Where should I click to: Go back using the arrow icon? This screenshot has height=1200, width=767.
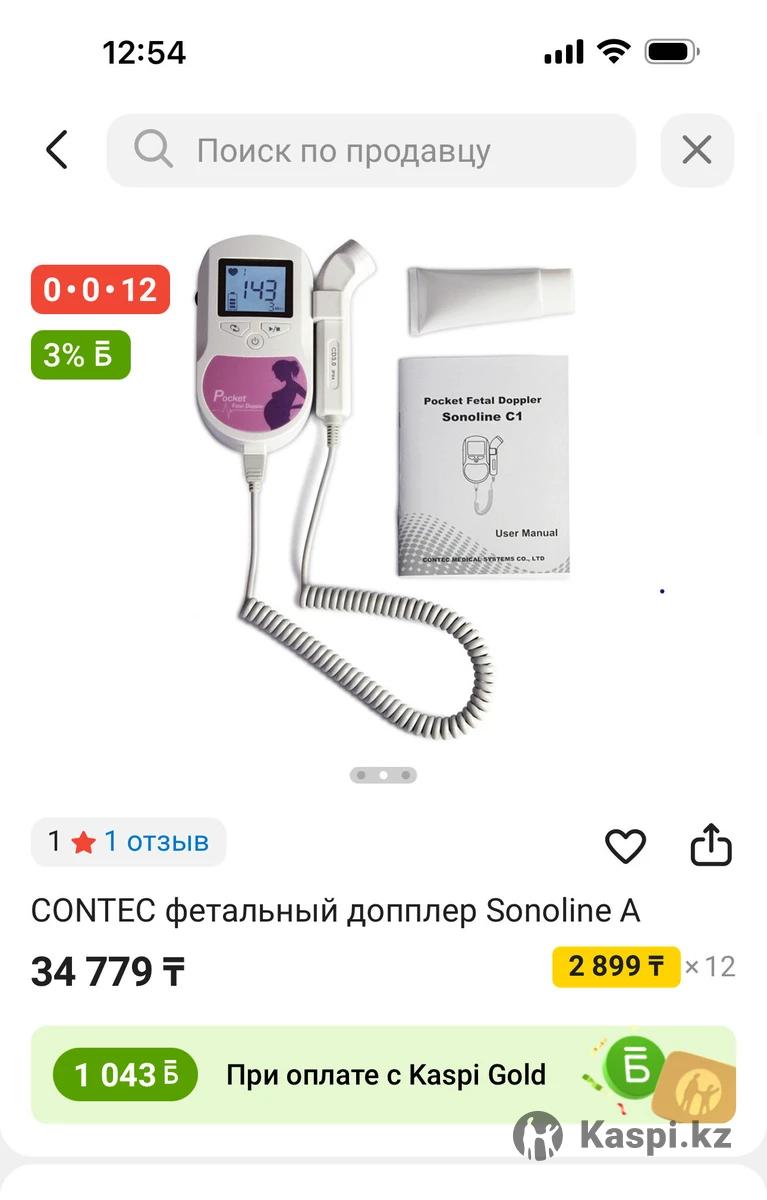pyautogui.click(x=57, y=150)
